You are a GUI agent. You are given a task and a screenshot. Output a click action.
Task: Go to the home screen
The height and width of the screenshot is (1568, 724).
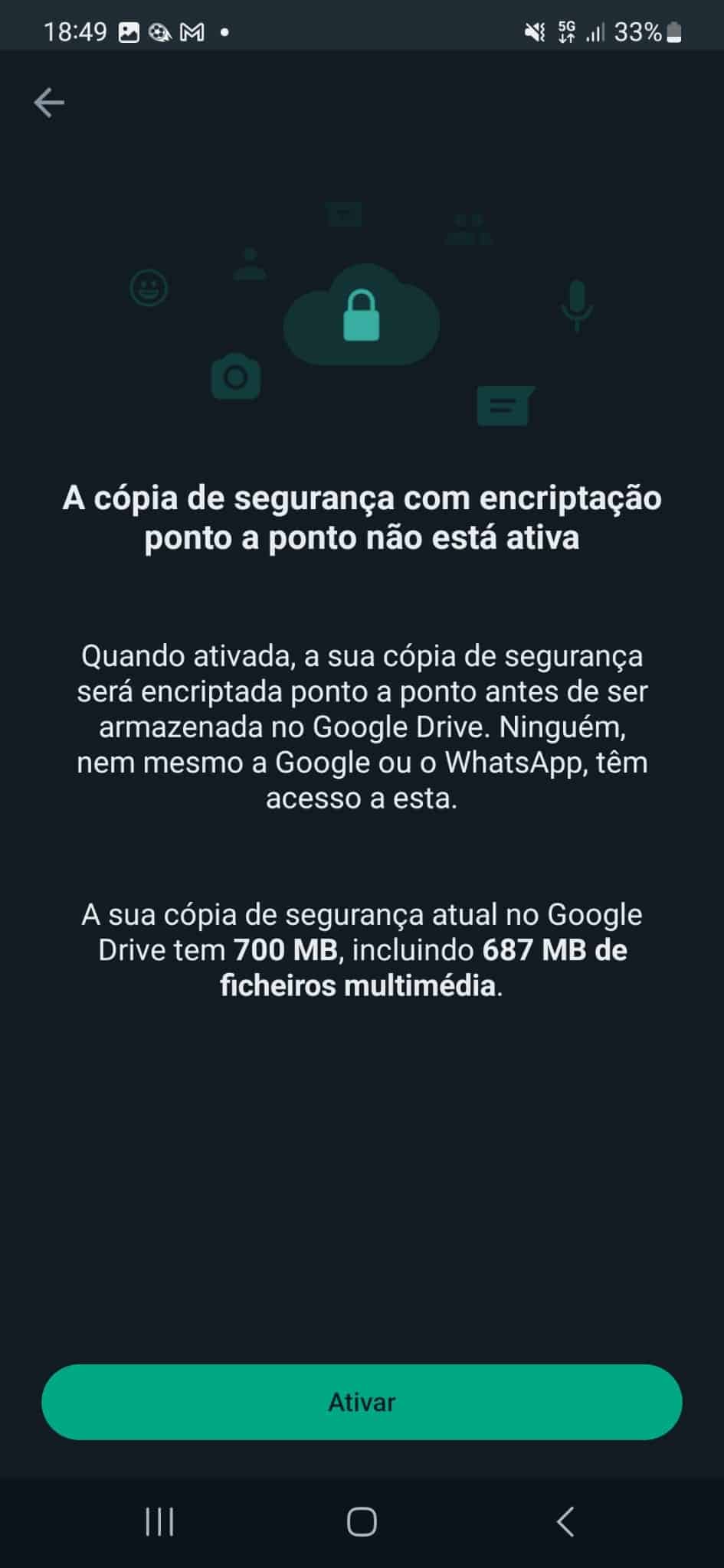coord(362,1522)
